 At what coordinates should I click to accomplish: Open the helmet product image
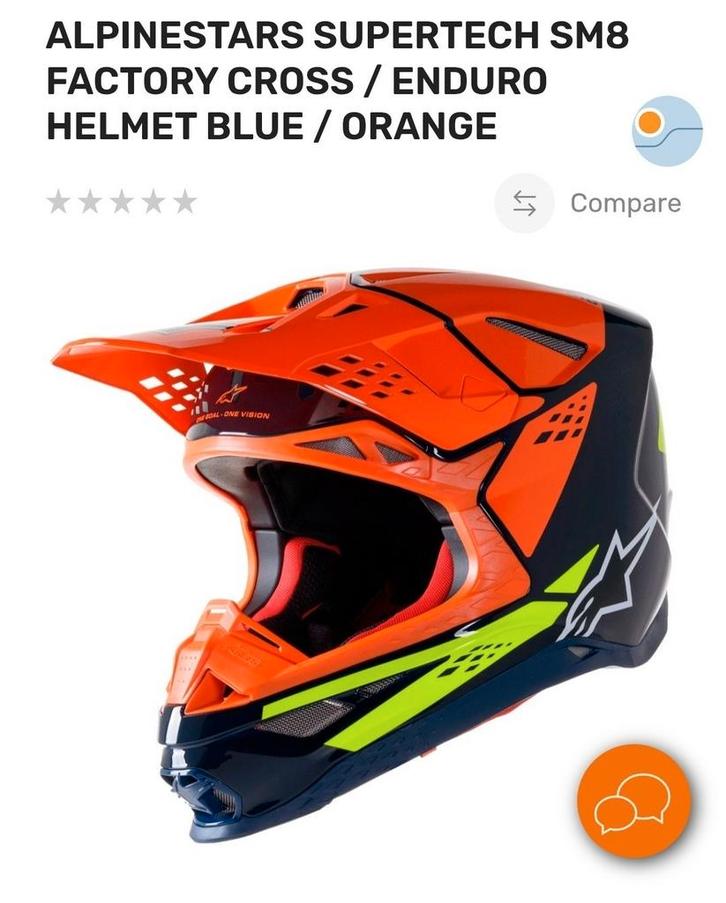pos(360,540)
